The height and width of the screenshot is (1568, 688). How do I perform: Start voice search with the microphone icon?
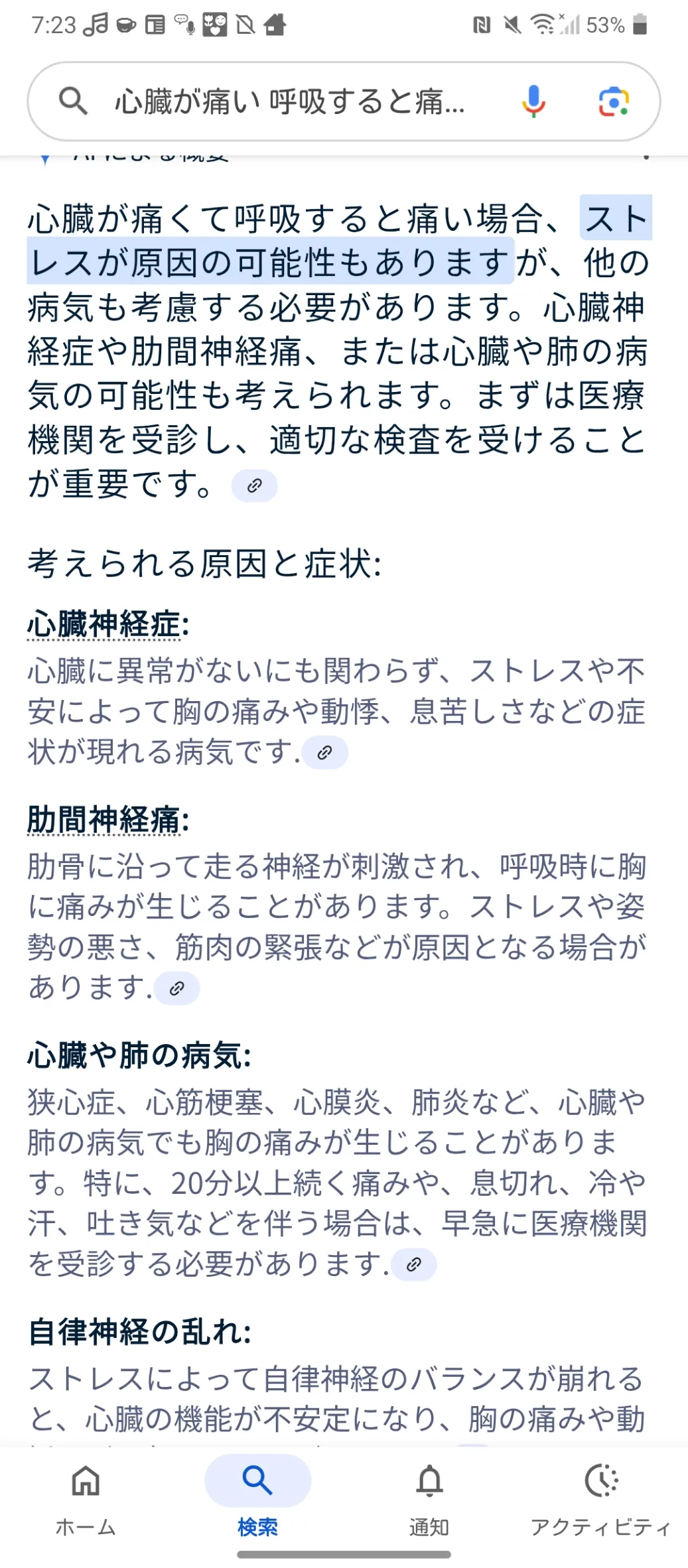[533, 101]
